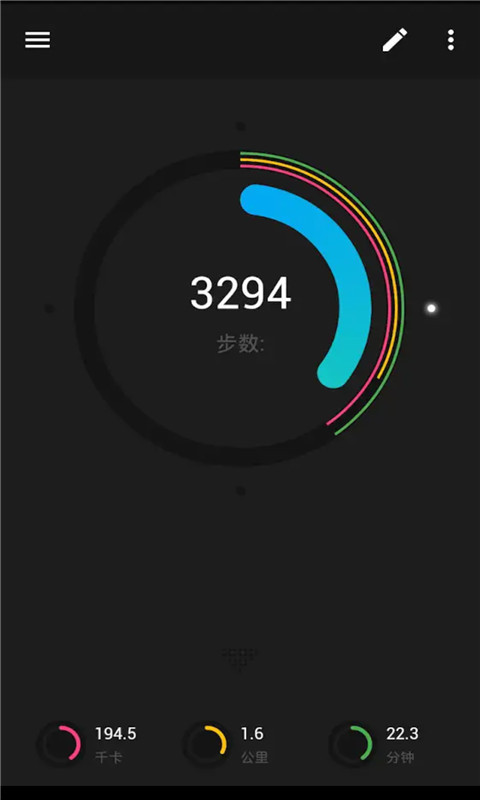480x800 pixels.
Task: Open the 194.5 千卡 calories stat
Action: tap(87, 744)
